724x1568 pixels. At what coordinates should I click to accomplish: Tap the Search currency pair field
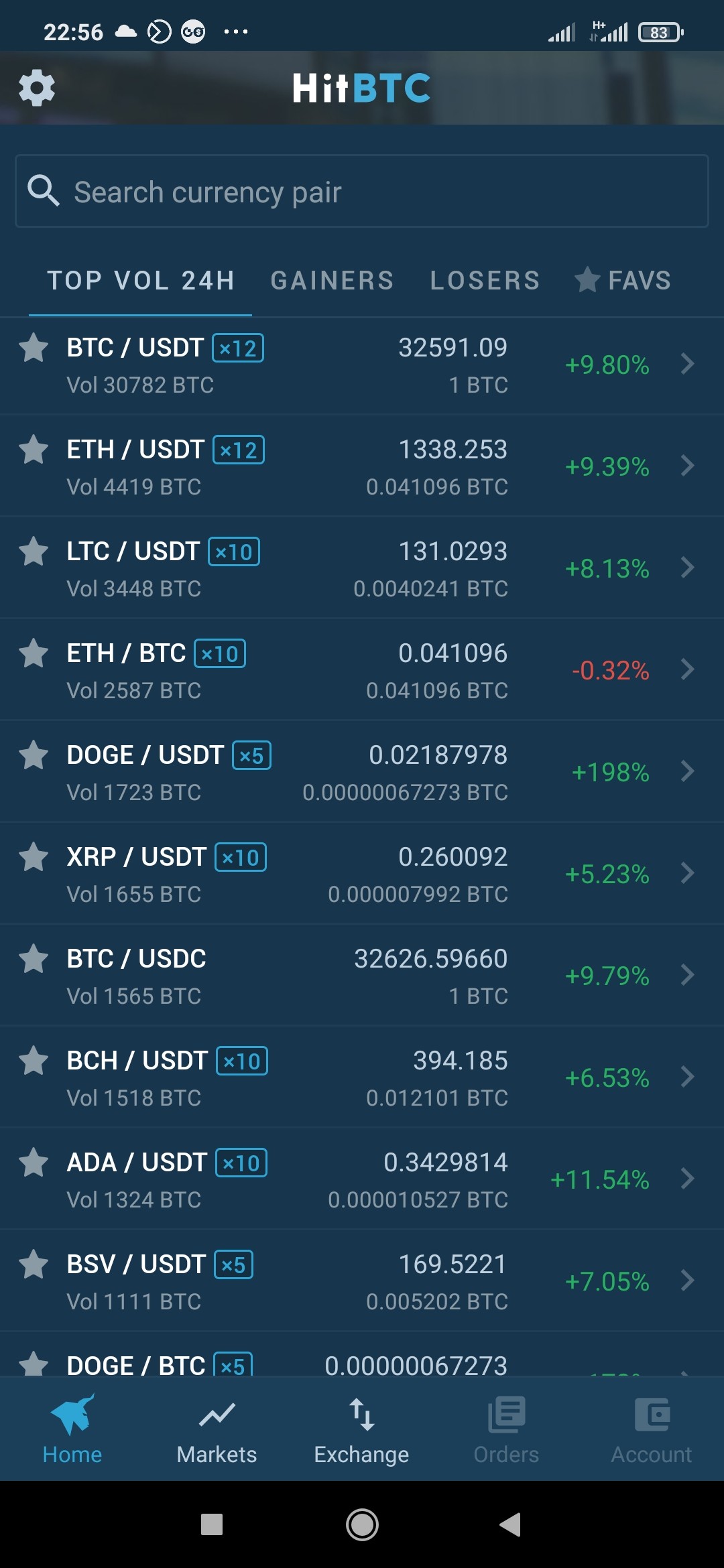click(362, 192)
